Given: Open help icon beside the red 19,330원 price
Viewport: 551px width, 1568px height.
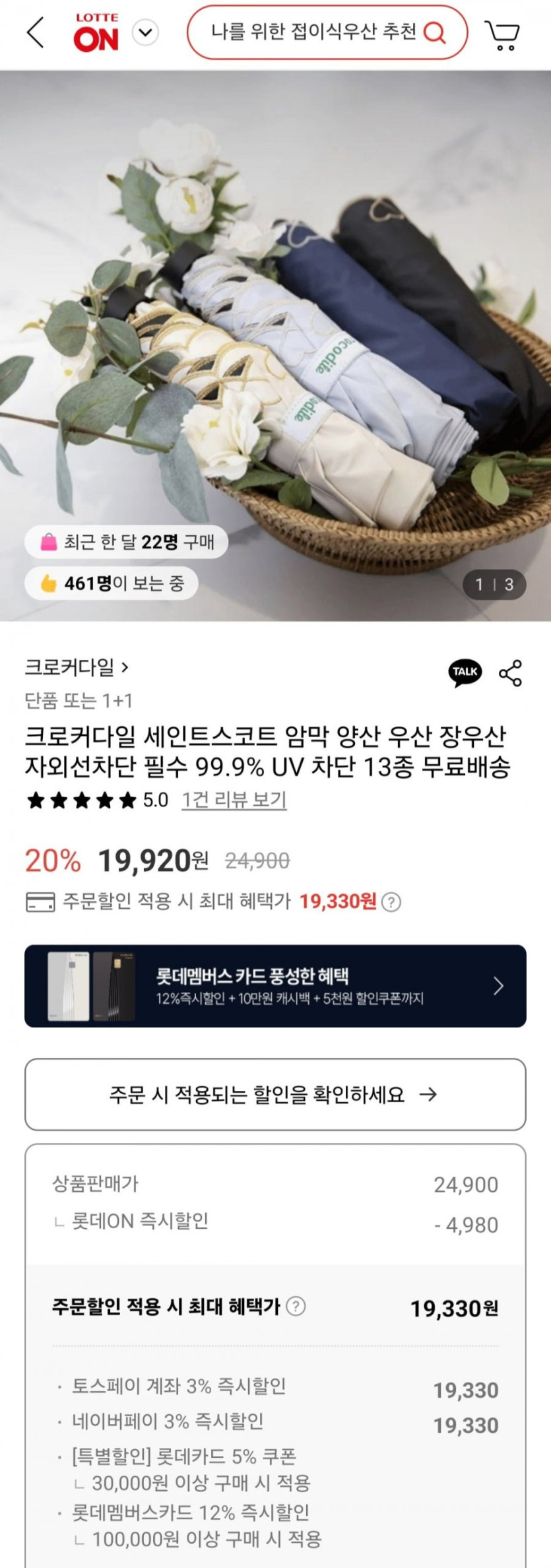Looking at the screenshot, I should (x=391, y=901).
